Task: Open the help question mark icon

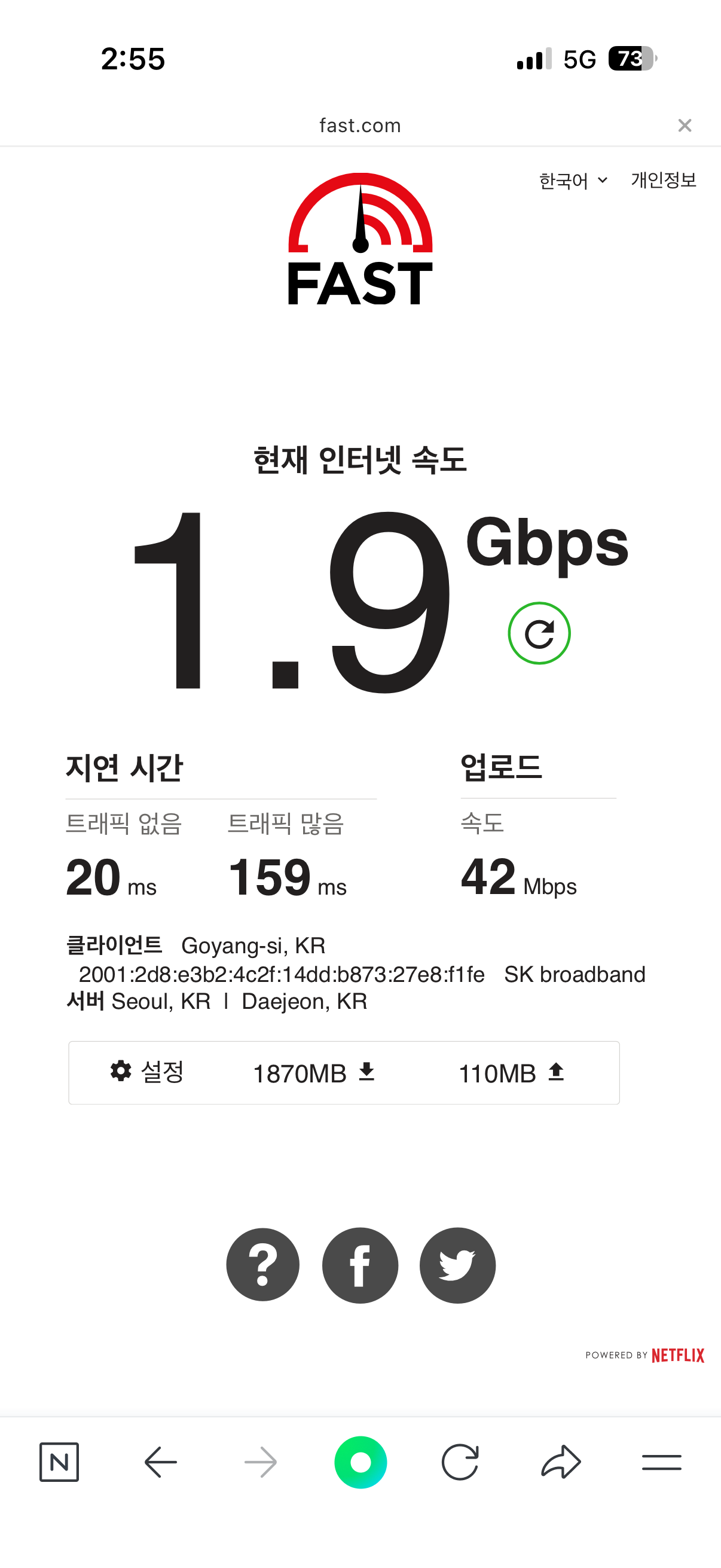Action: 263,1265
